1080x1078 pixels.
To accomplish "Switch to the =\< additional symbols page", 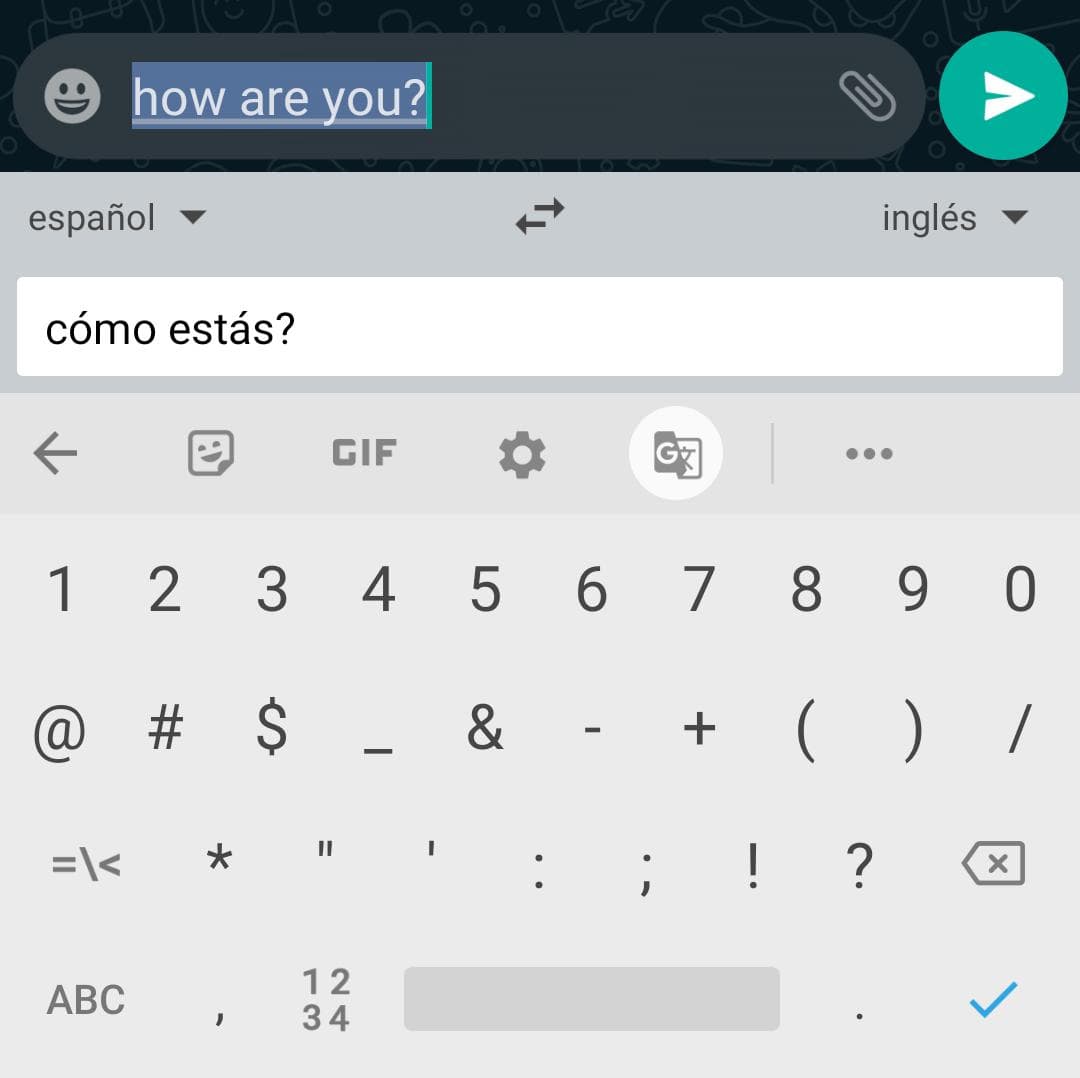I will click(86, 863).
